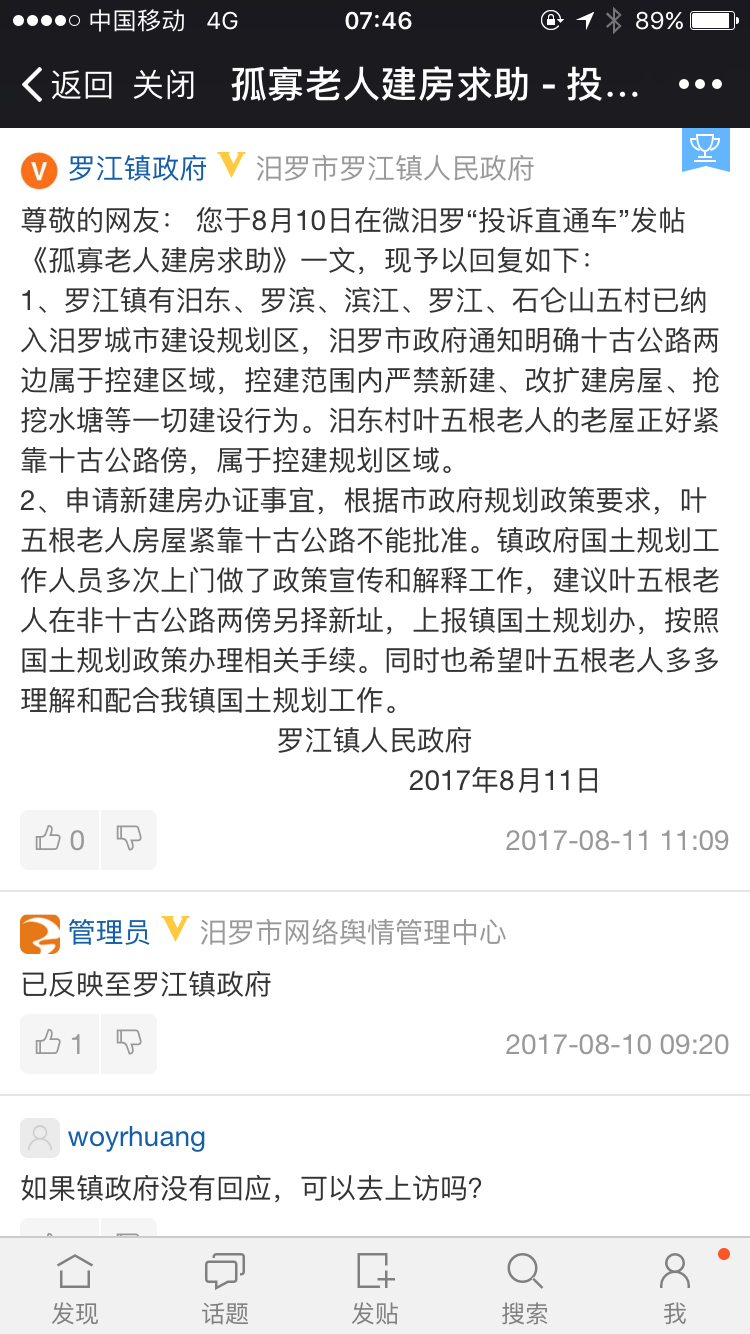
Task: Open the three-dot overflow menu
Action: click(700, 85)
